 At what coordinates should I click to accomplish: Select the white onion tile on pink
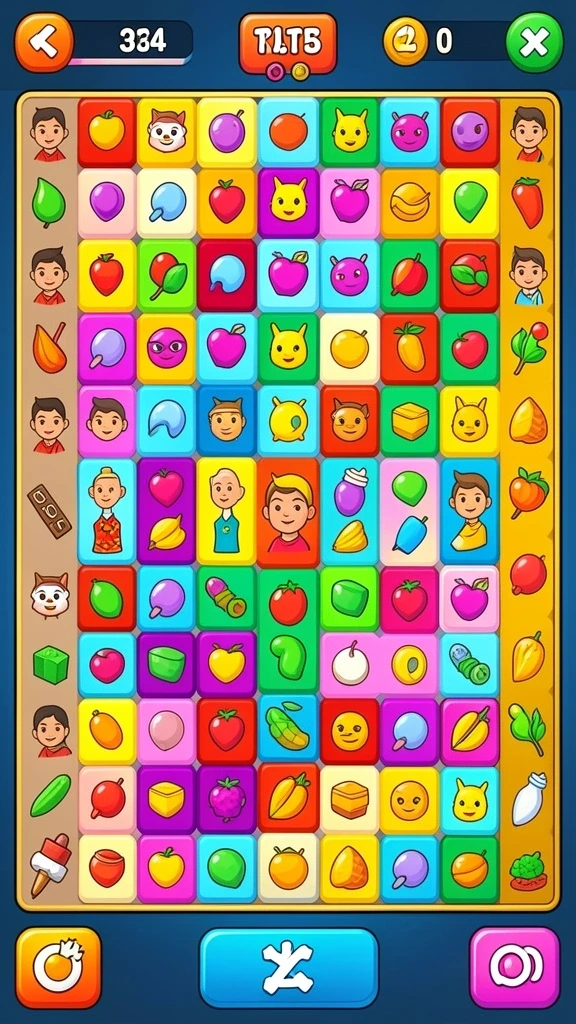(350, 665)
